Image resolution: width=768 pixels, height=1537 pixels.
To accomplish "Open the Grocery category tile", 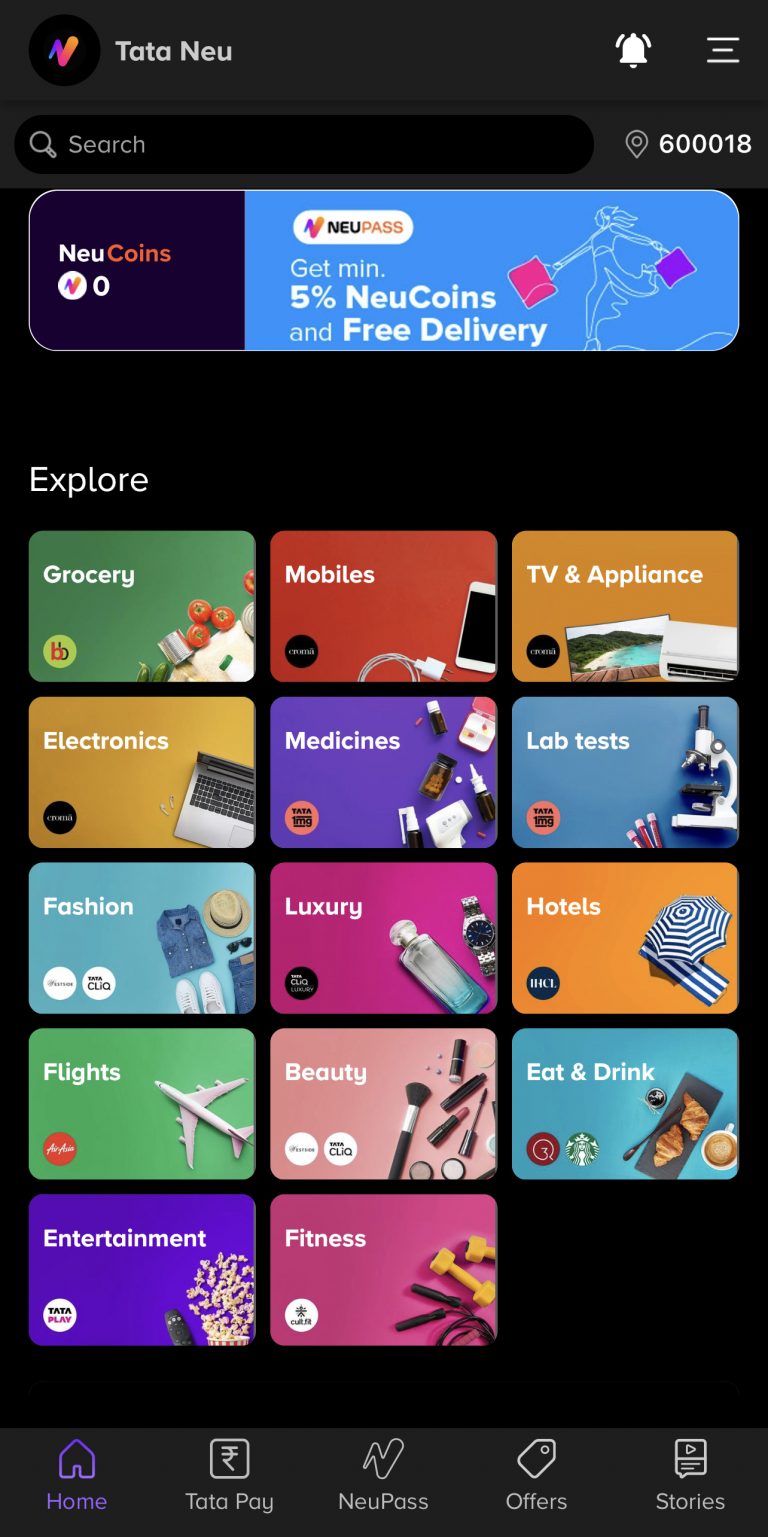I will tap(141, 605).
